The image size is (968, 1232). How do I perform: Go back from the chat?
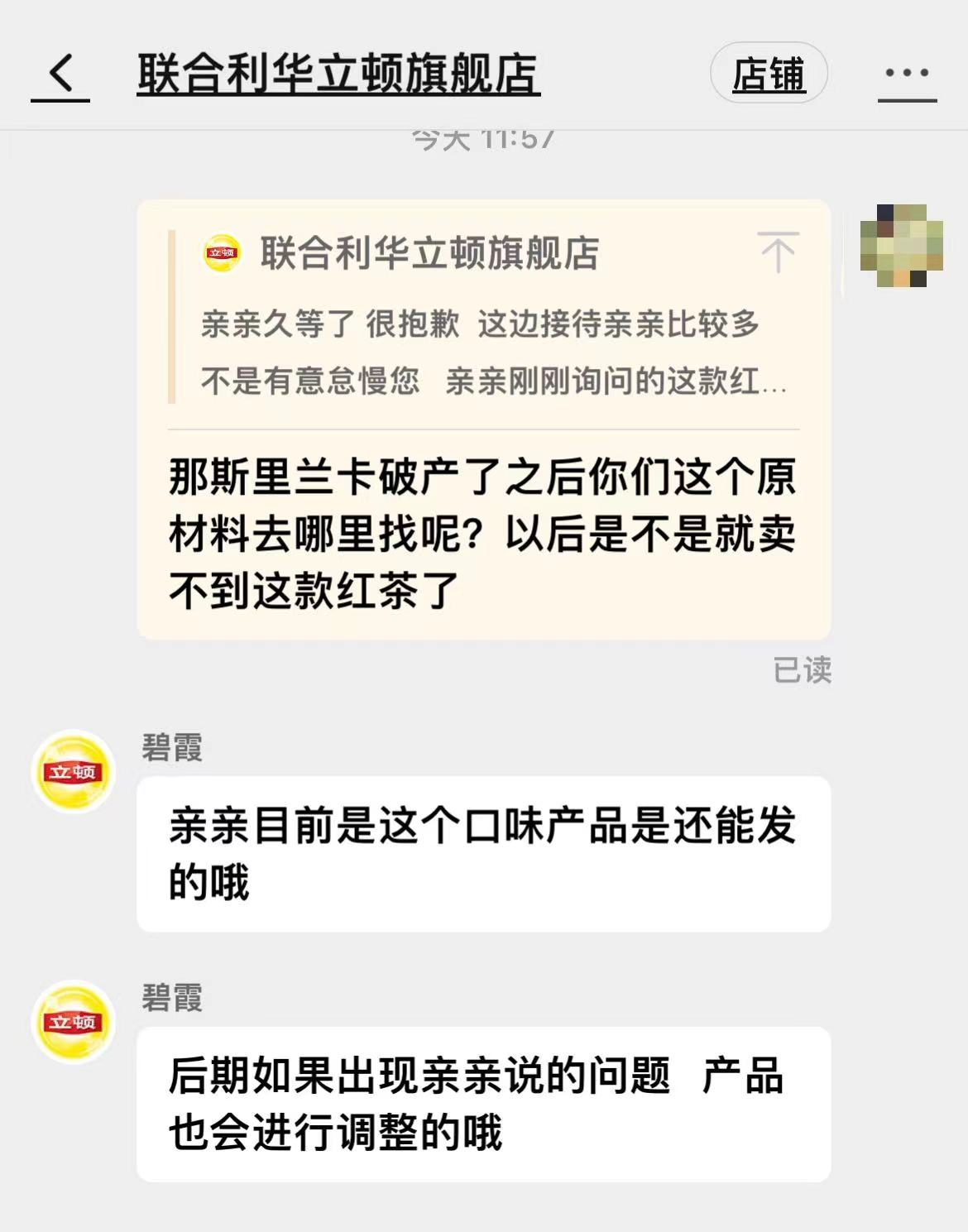point(60,74)
